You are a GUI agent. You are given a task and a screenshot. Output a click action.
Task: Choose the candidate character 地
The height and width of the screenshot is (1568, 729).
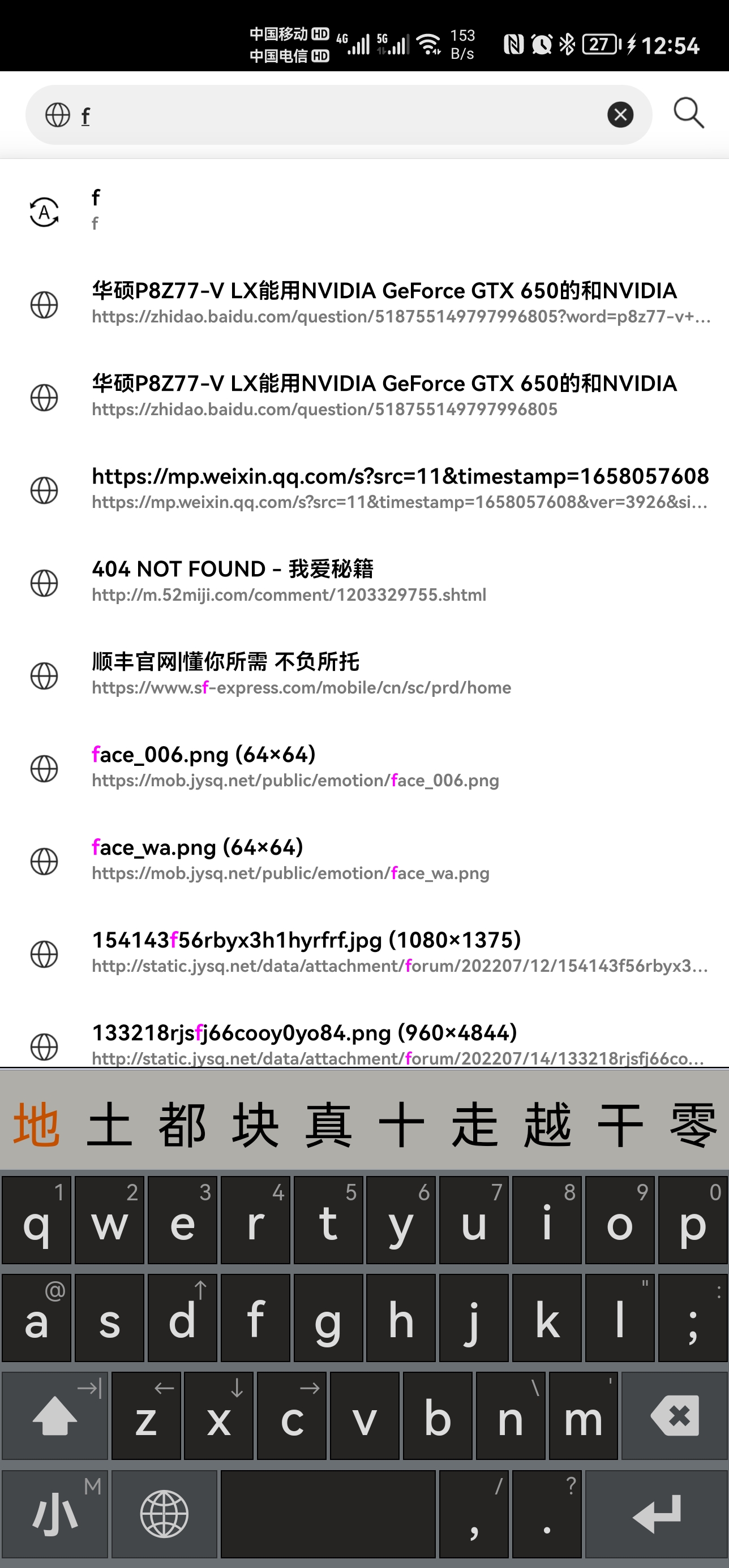pos(37,1125)
